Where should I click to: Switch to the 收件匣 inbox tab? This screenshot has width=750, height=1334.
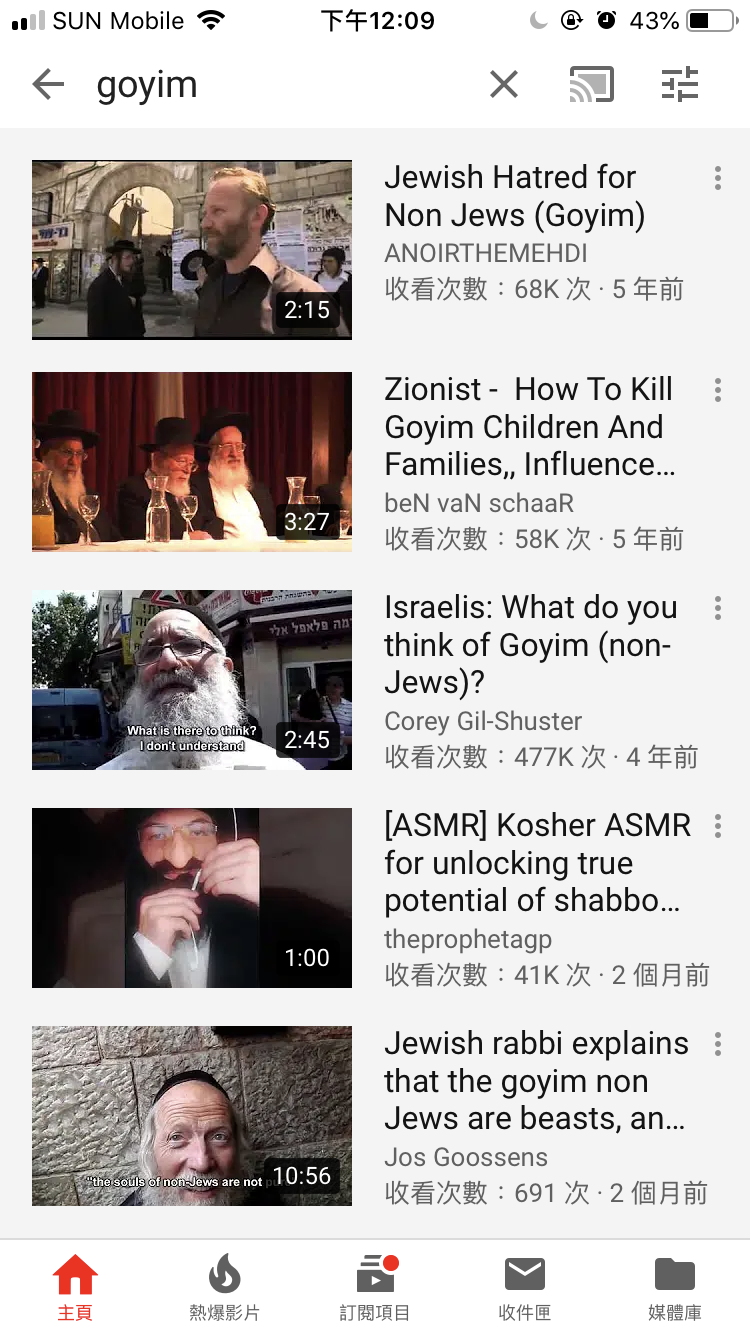pyautogui.click(x=524, y=1287)
